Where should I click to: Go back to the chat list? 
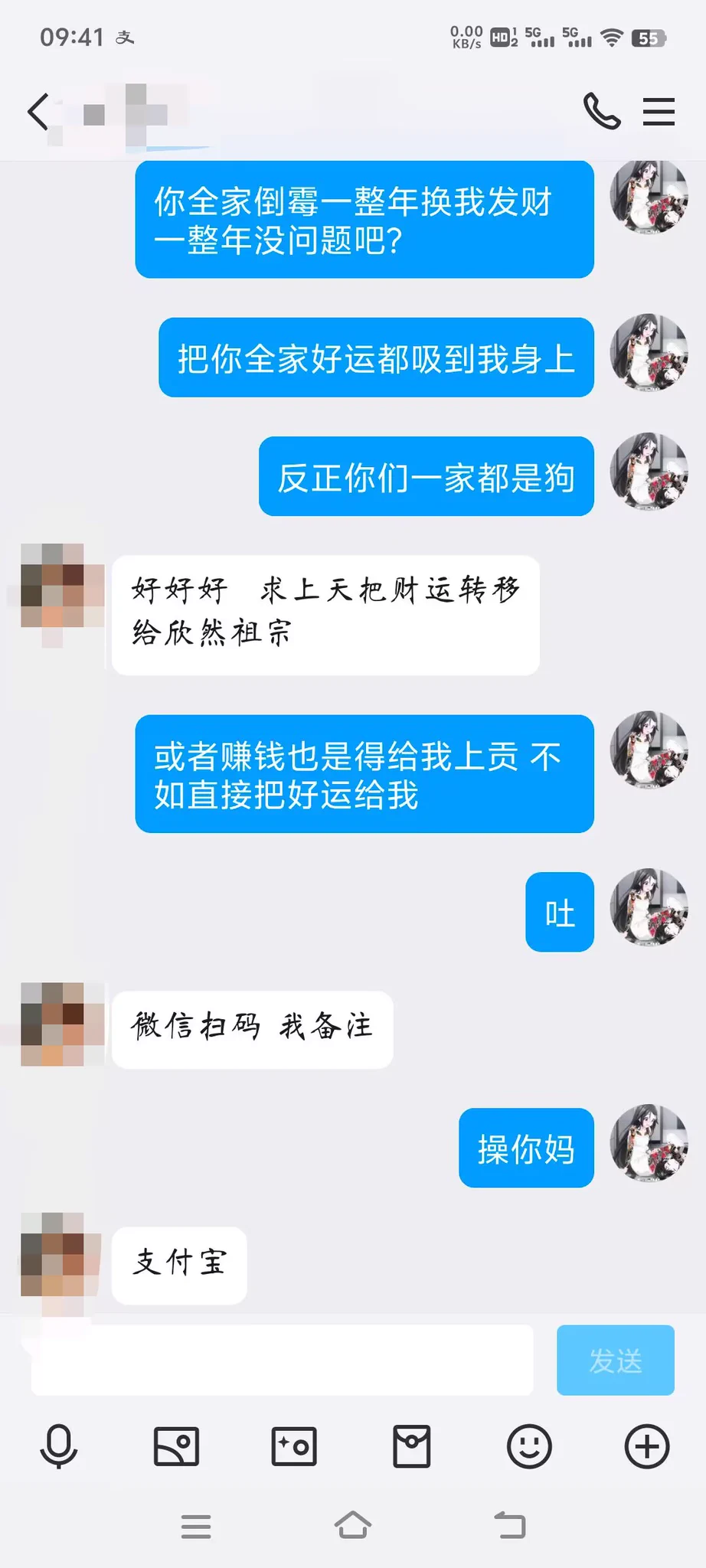(38, 112)
